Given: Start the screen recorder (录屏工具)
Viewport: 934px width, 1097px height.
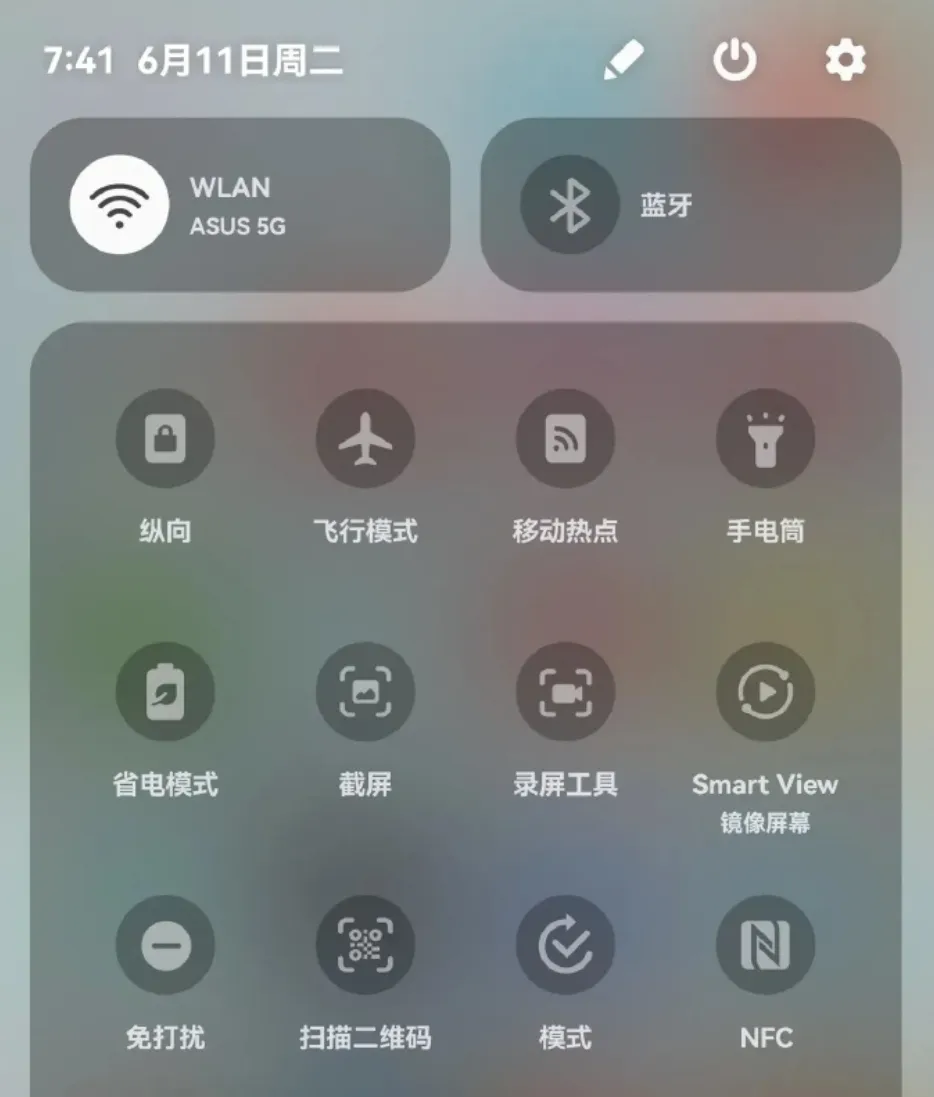Looking at the screenshot, I should [x=565, y=692].
